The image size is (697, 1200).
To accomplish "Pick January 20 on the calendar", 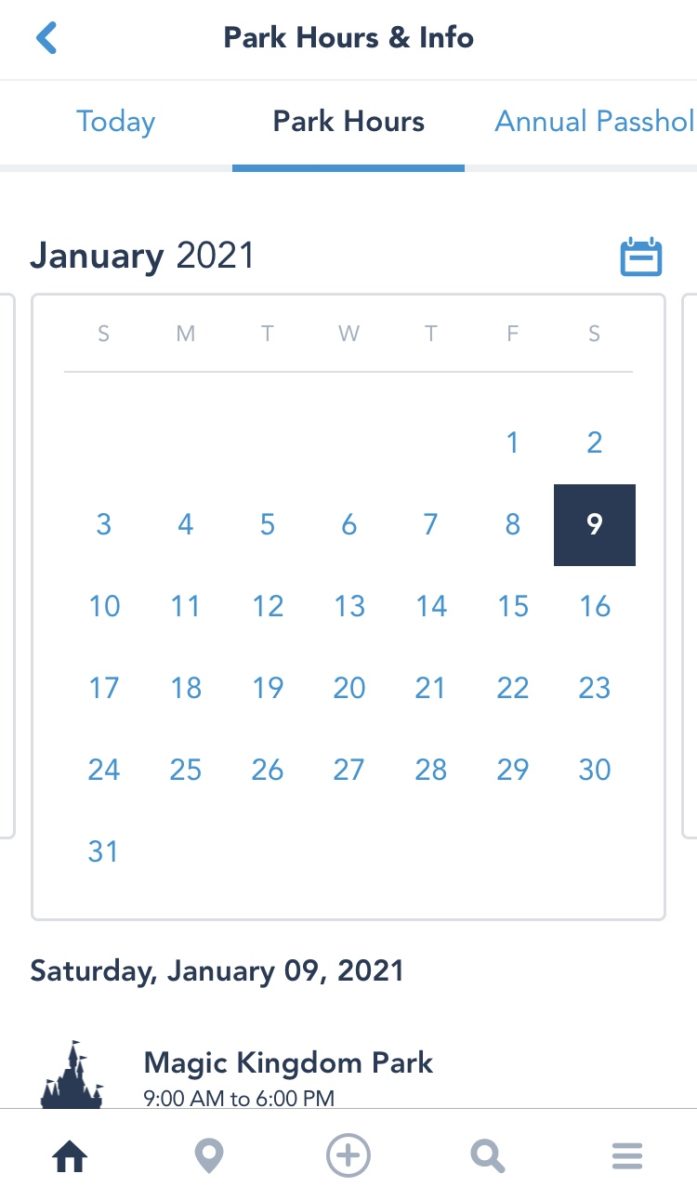I will 349,689.
